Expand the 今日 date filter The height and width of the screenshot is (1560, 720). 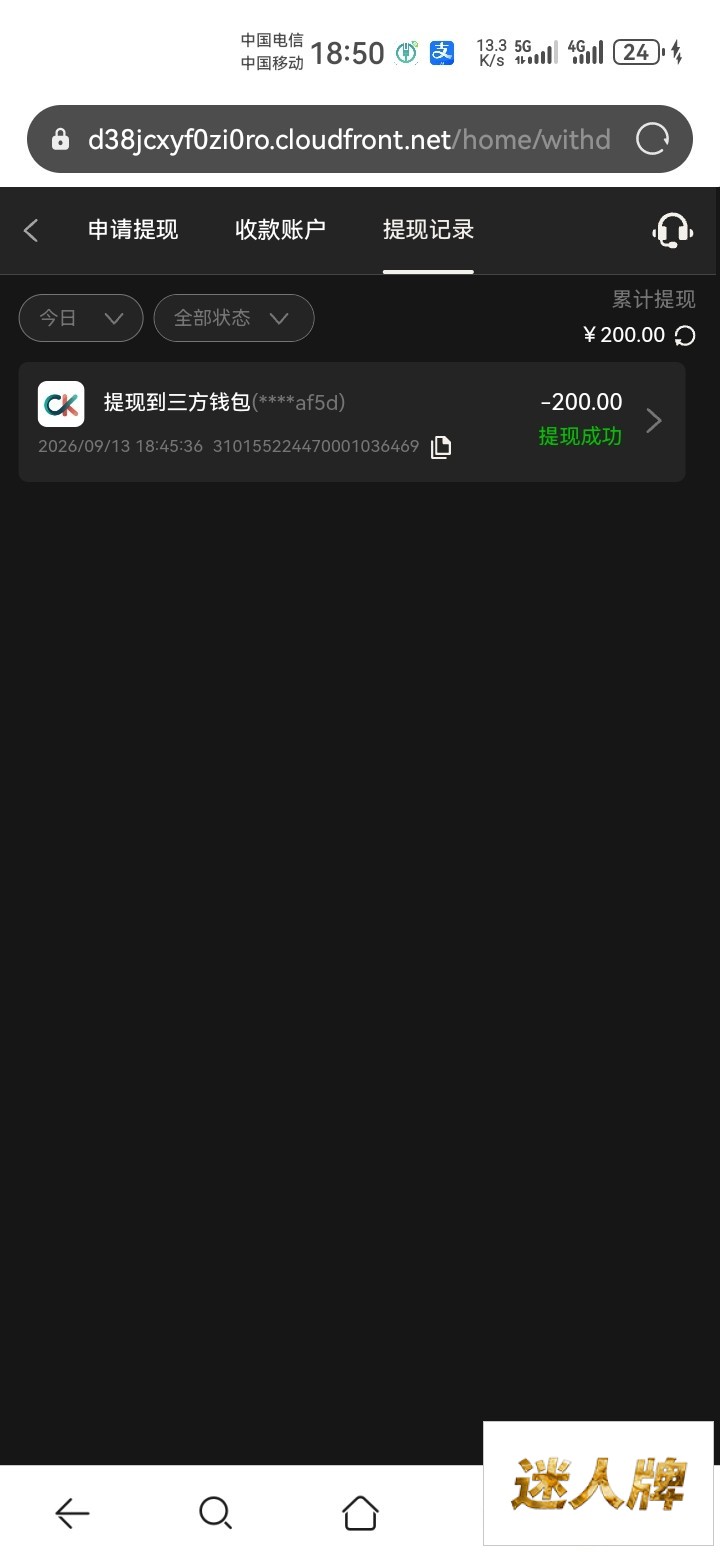point(81,318)
